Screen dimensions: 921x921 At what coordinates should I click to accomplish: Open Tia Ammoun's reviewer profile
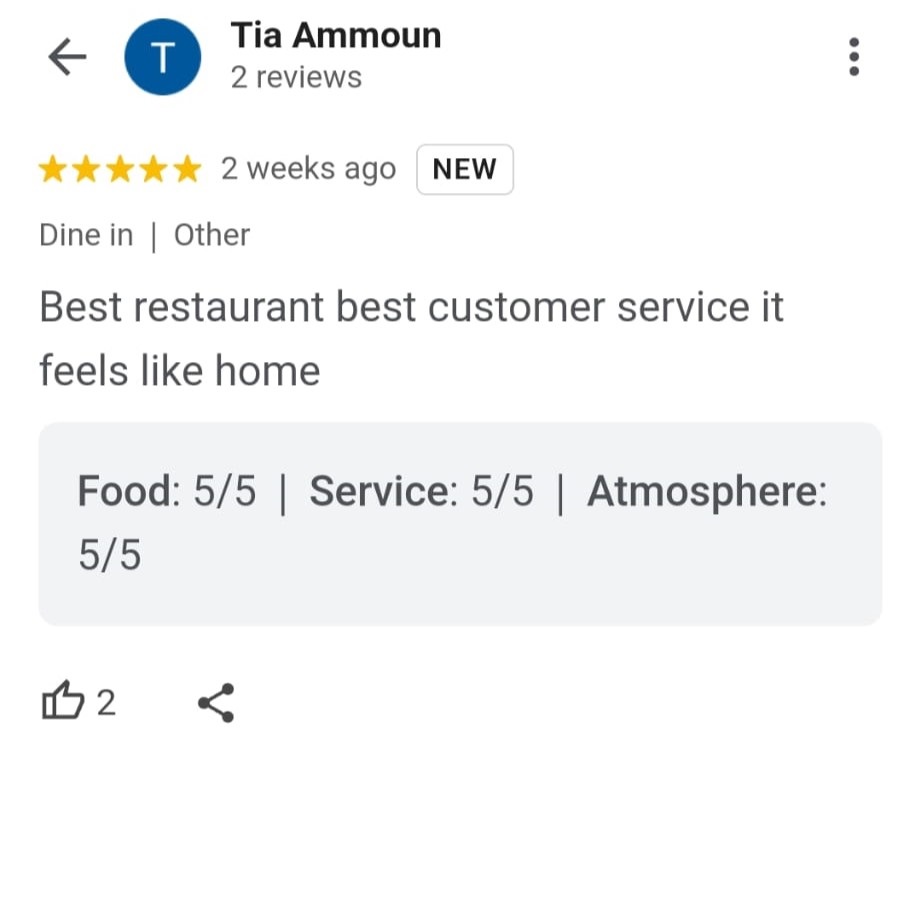pyautogui.click(x=335, y=36)
